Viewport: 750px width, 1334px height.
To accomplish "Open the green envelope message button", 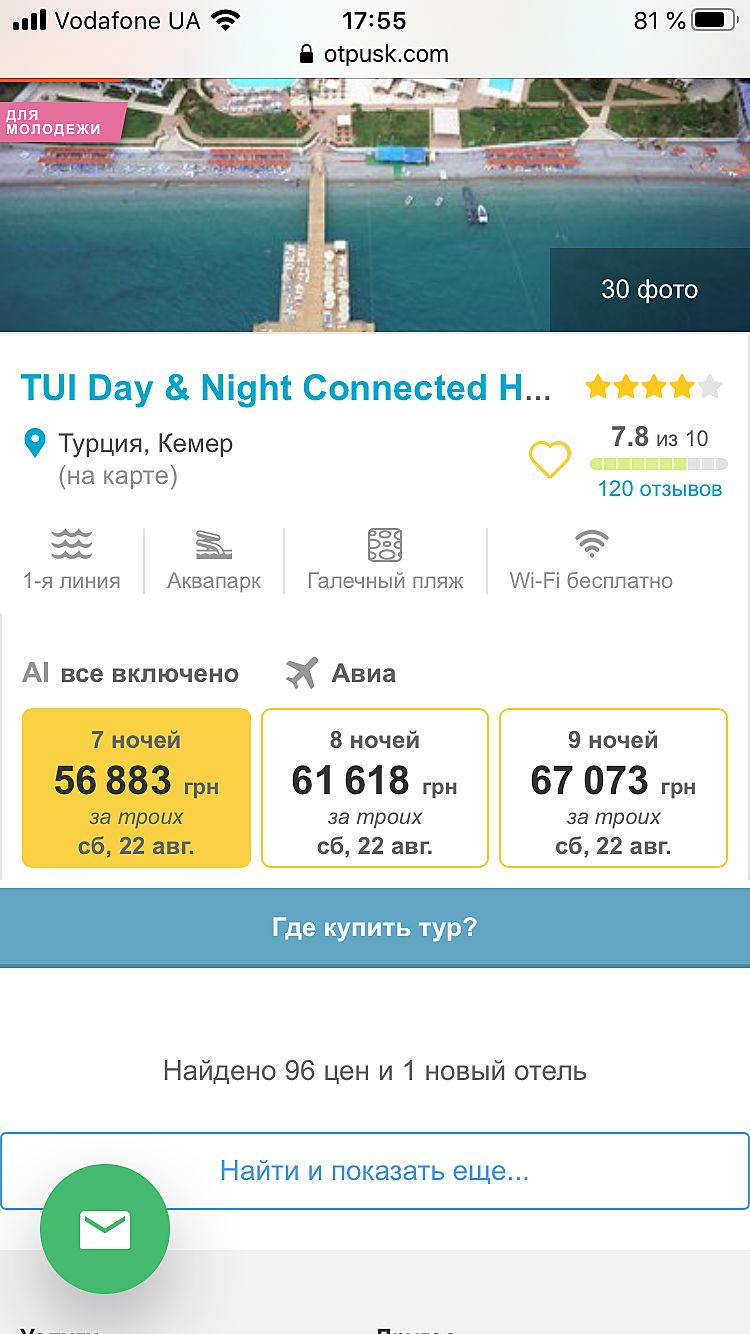I will (105, 1229).
